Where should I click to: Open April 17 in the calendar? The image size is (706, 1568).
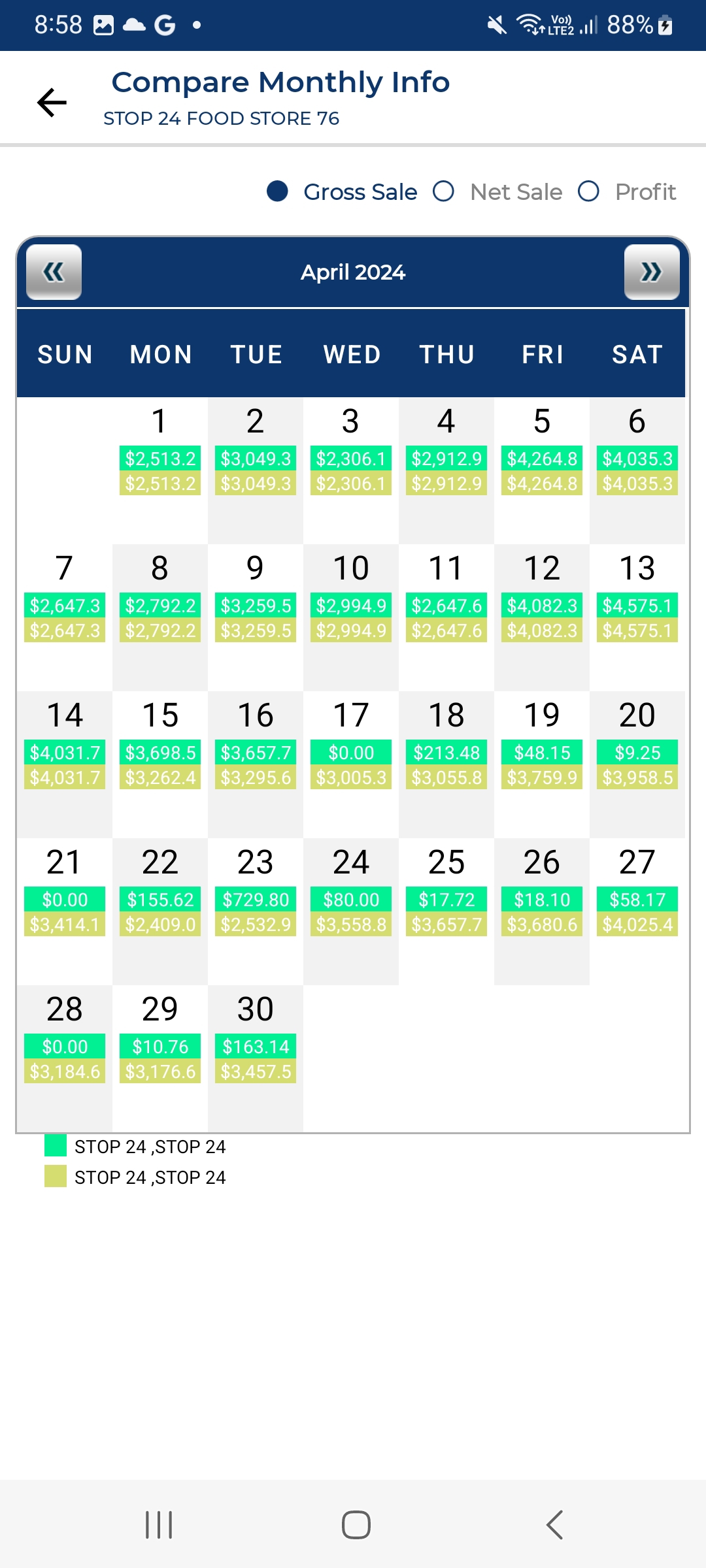point(351,764)
